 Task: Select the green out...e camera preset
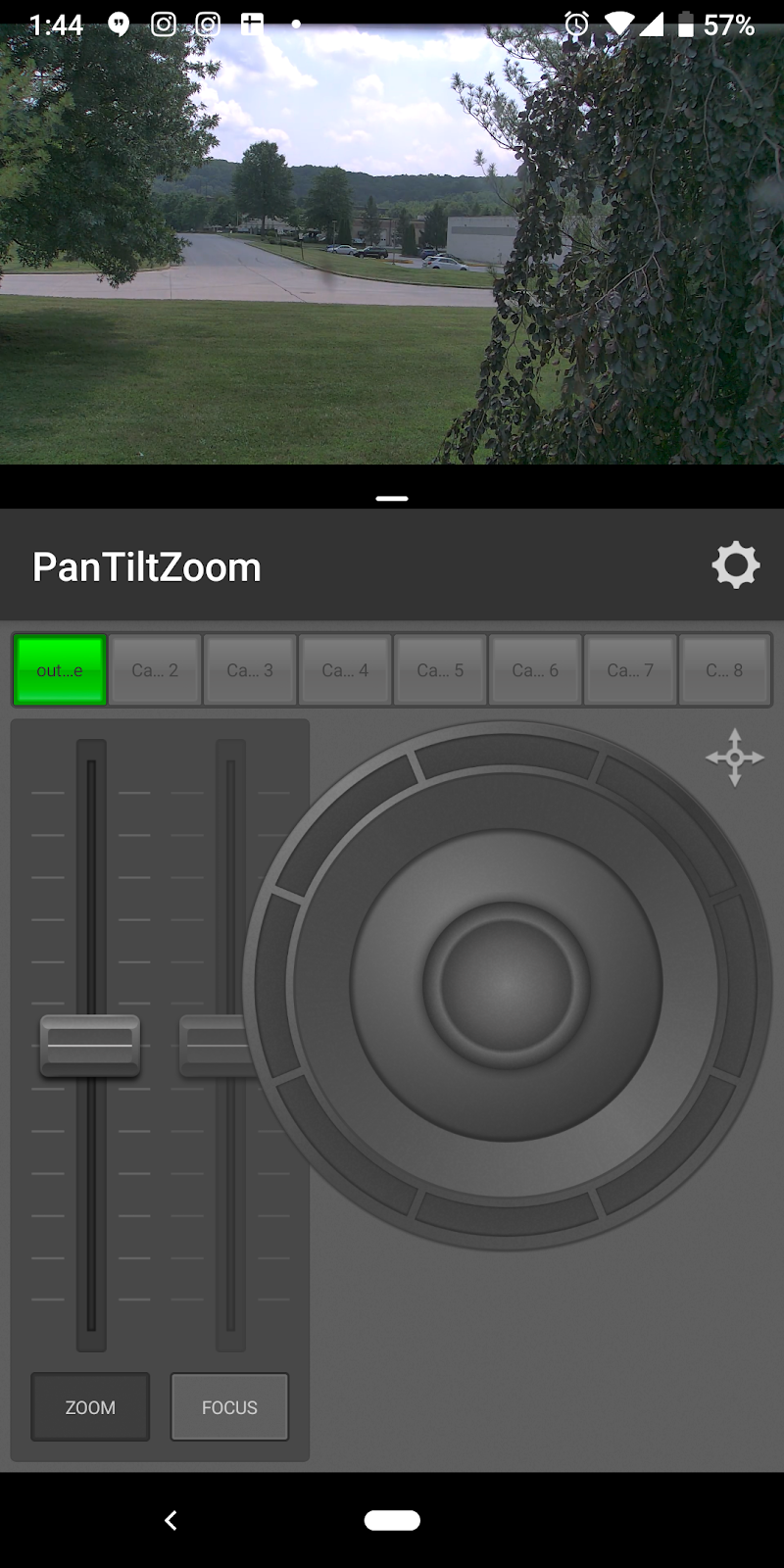pos(60,670)
